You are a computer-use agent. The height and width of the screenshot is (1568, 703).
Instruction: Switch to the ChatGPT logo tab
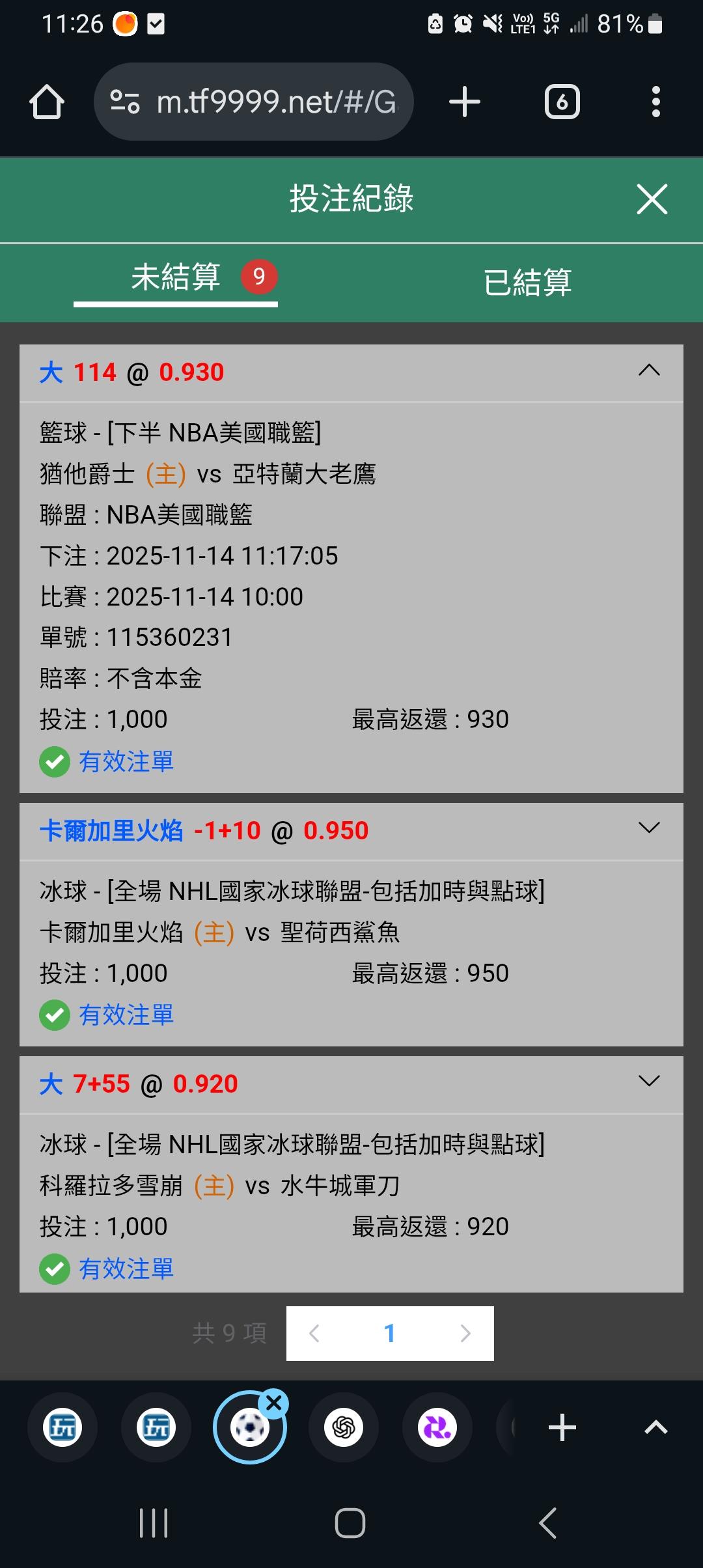344,1427
